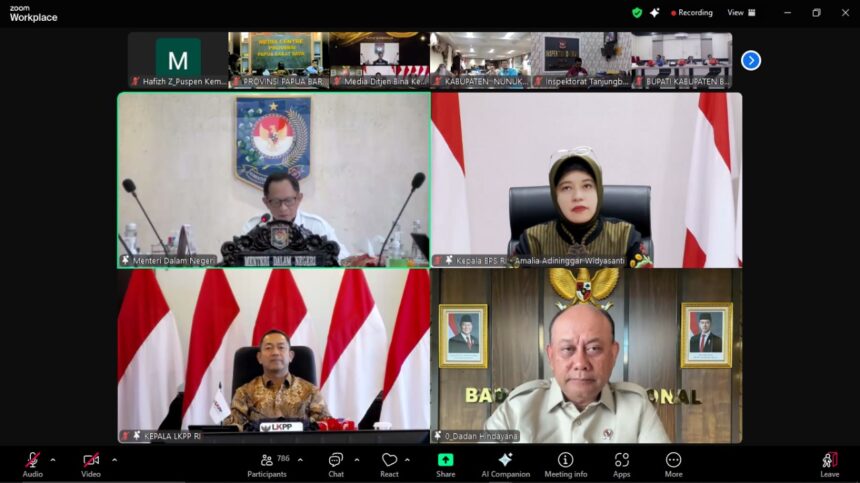
Task: Open the meeting encryption shield icon
Action: click(637, 13)
